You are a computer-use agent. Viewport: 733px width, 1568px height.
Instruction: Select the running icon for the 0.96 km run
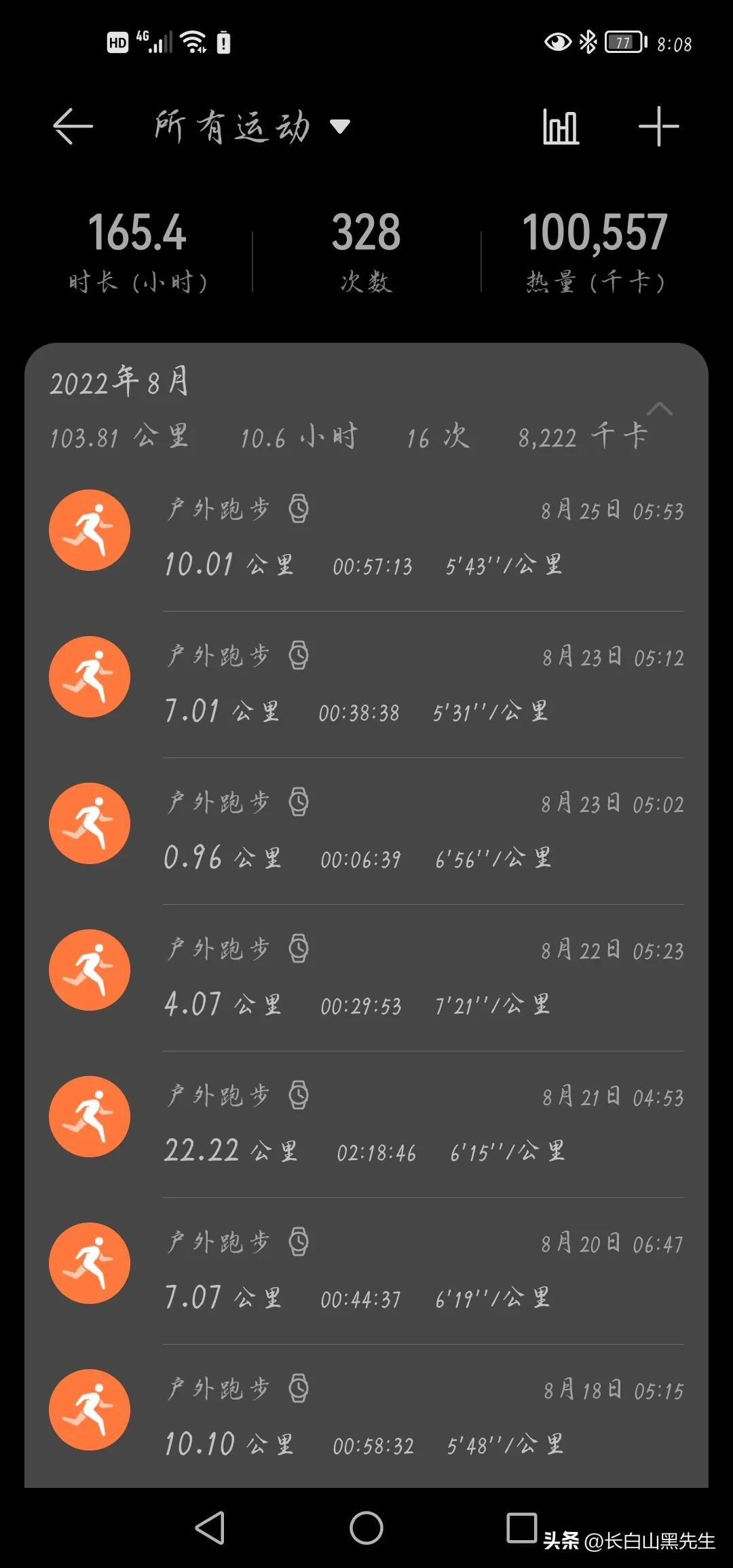pos(89,822)
